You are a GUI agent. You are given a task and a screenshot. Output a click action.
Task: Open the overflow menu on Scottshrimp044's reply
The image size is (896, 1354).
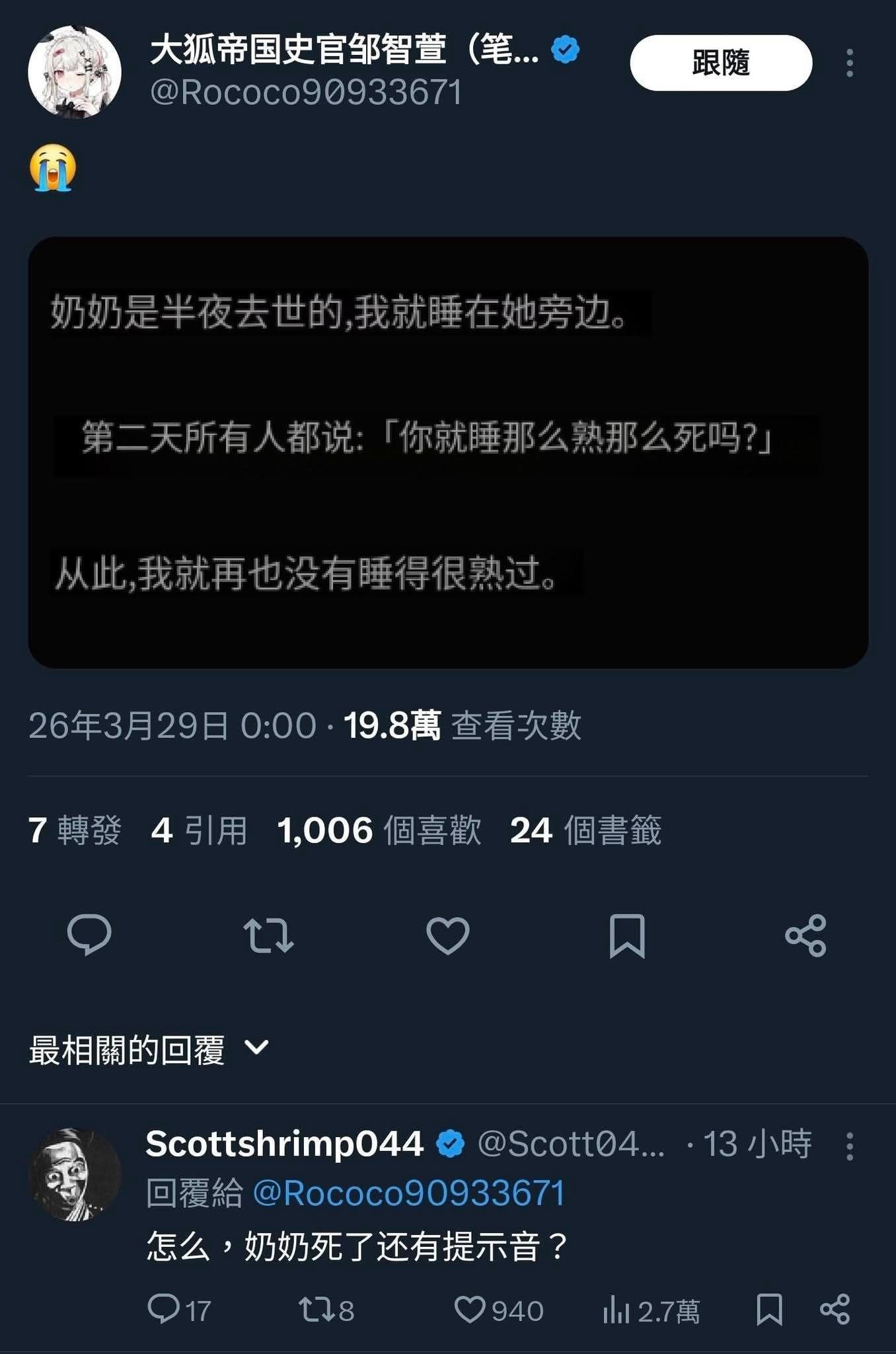tap(850, 1146)
